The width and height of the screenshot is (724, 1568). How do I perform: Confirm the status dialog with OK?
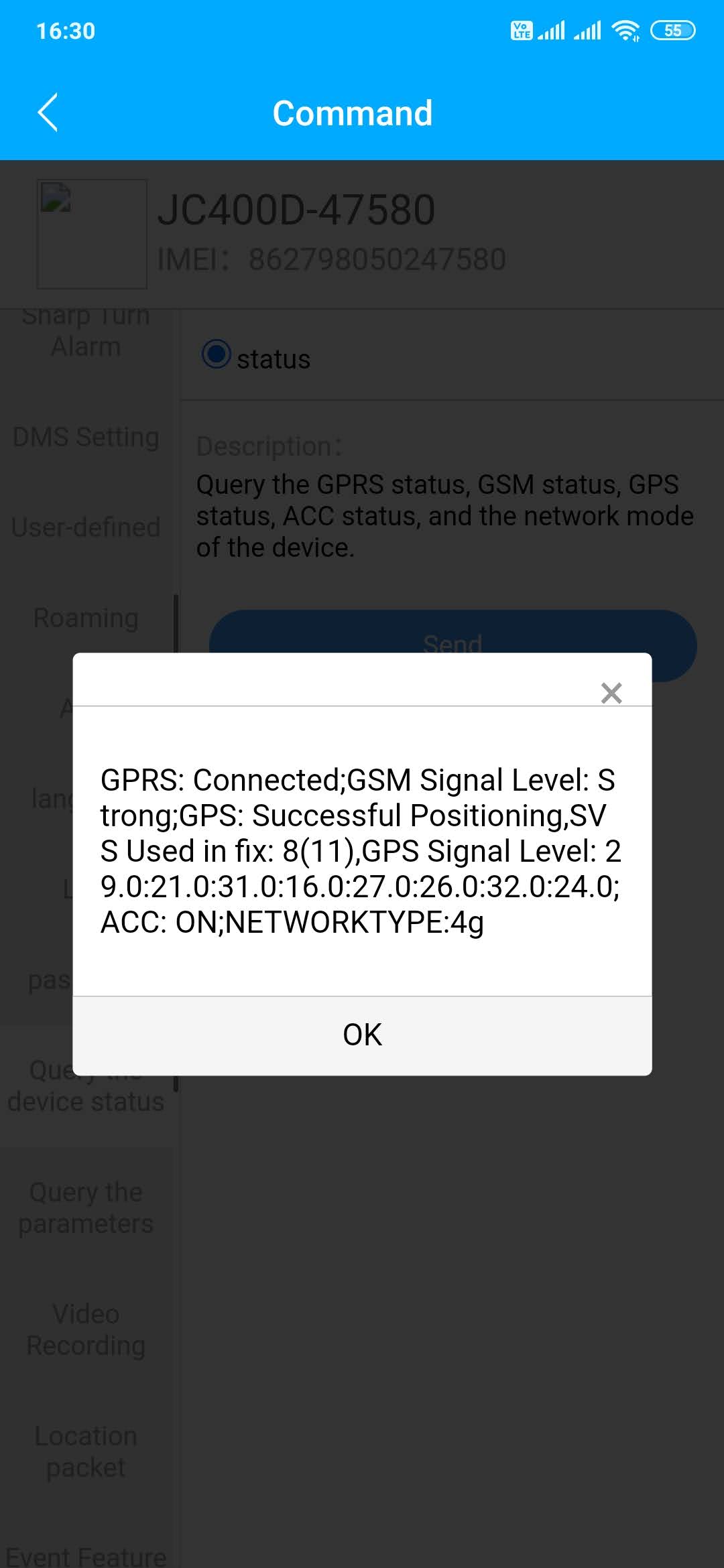(x=362, y=1035)
